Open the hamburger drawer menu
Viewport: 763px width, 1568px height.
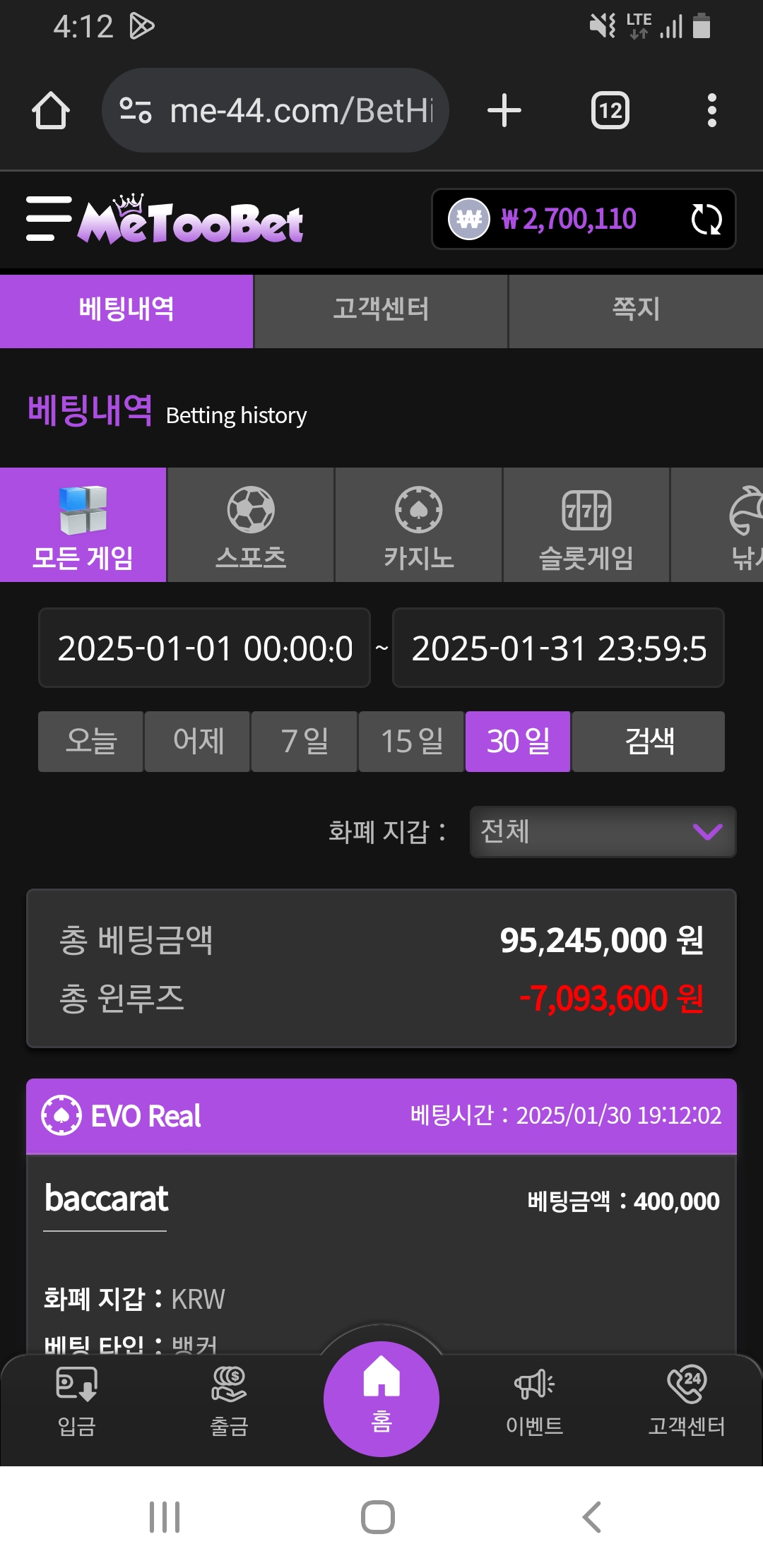tap(49, 219)
